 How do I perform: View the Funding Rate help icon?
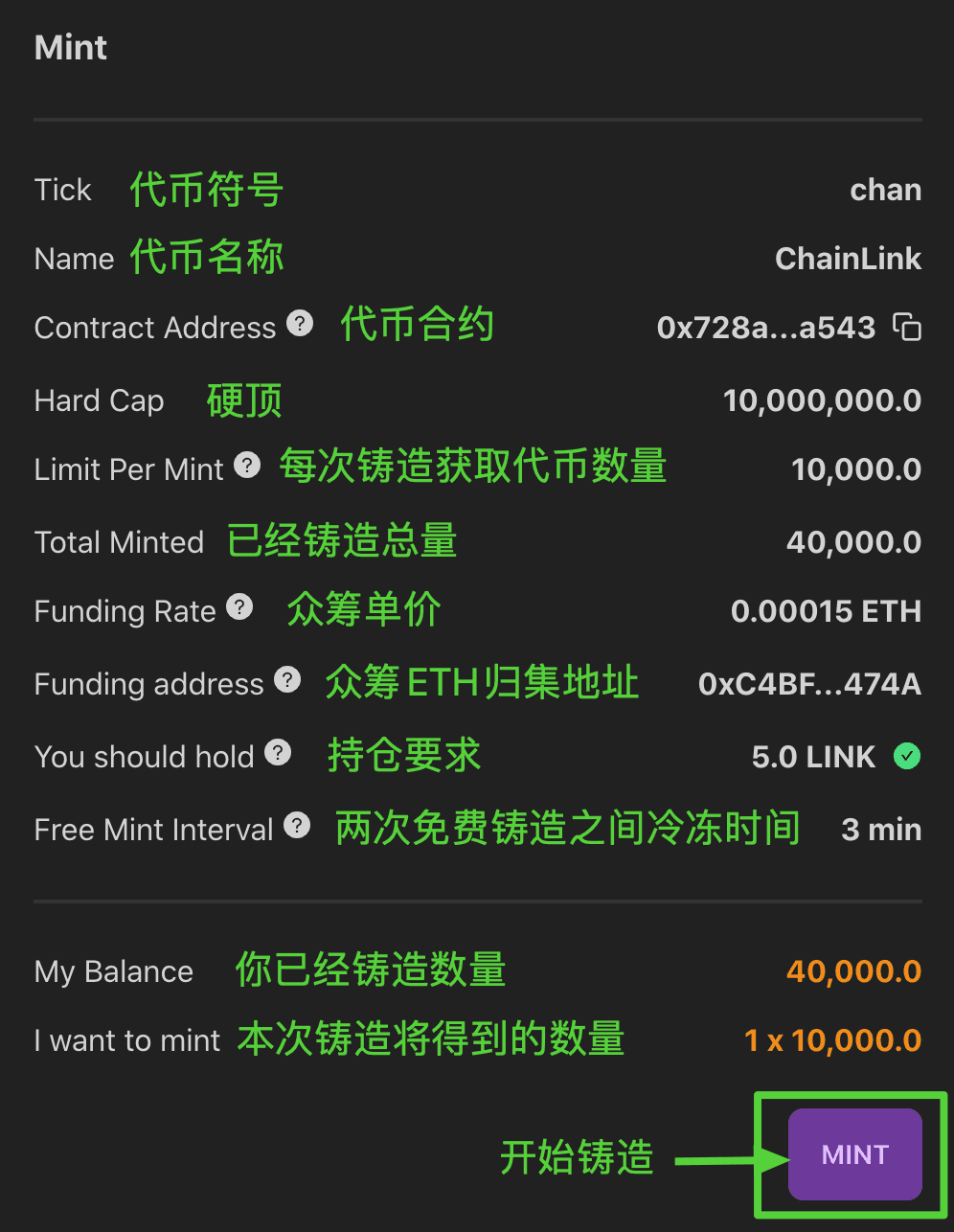click(239, 607)
